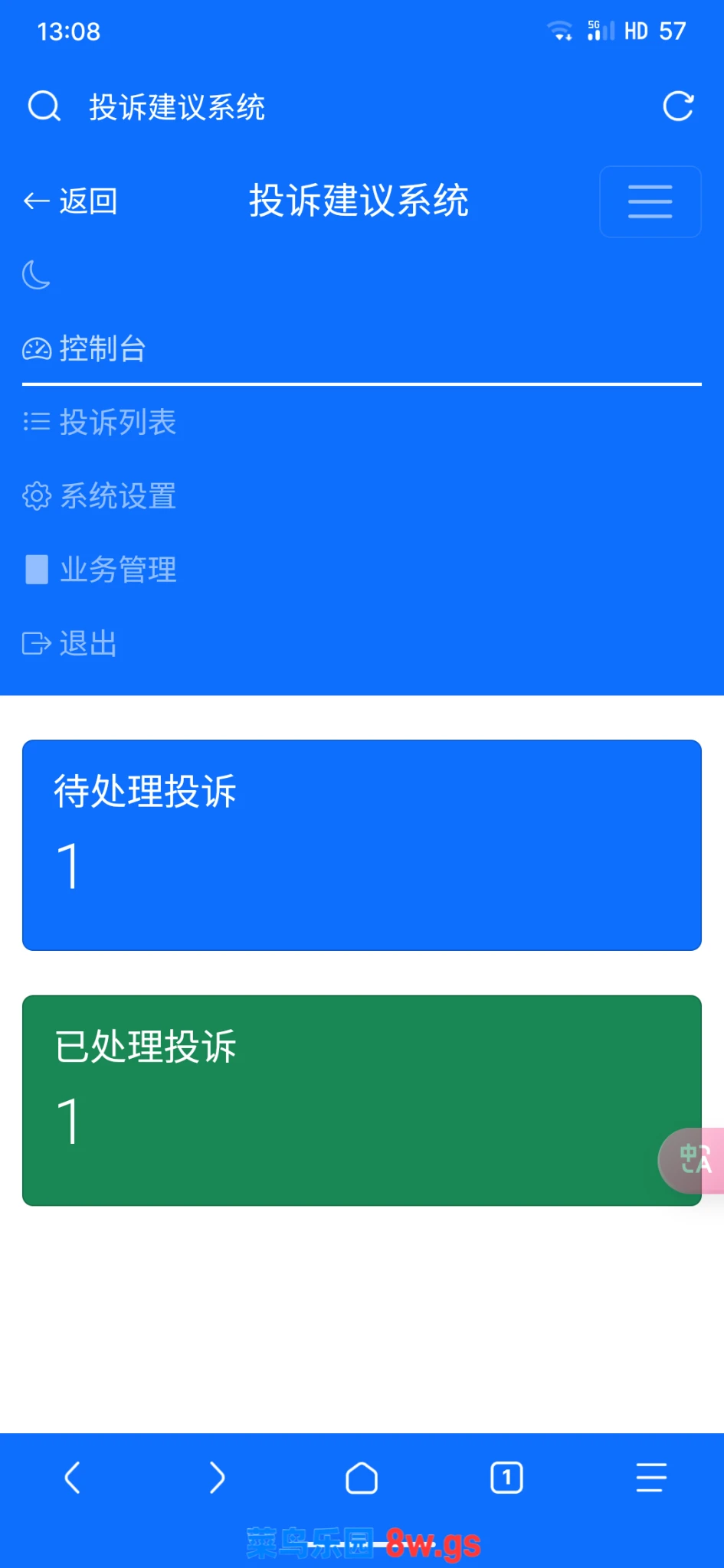
Task: Log out via 退出
Action: click(70, 643)
